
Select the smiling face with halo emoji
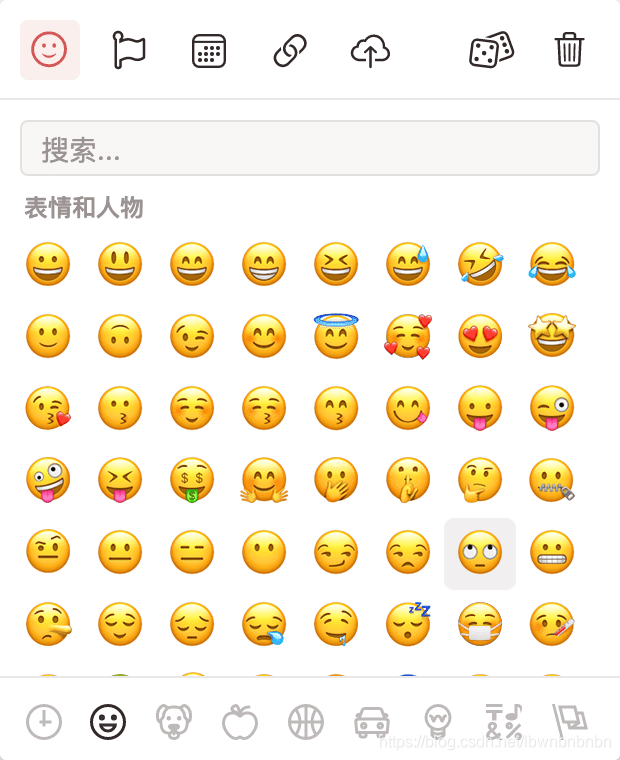click(x=336, y=336)
